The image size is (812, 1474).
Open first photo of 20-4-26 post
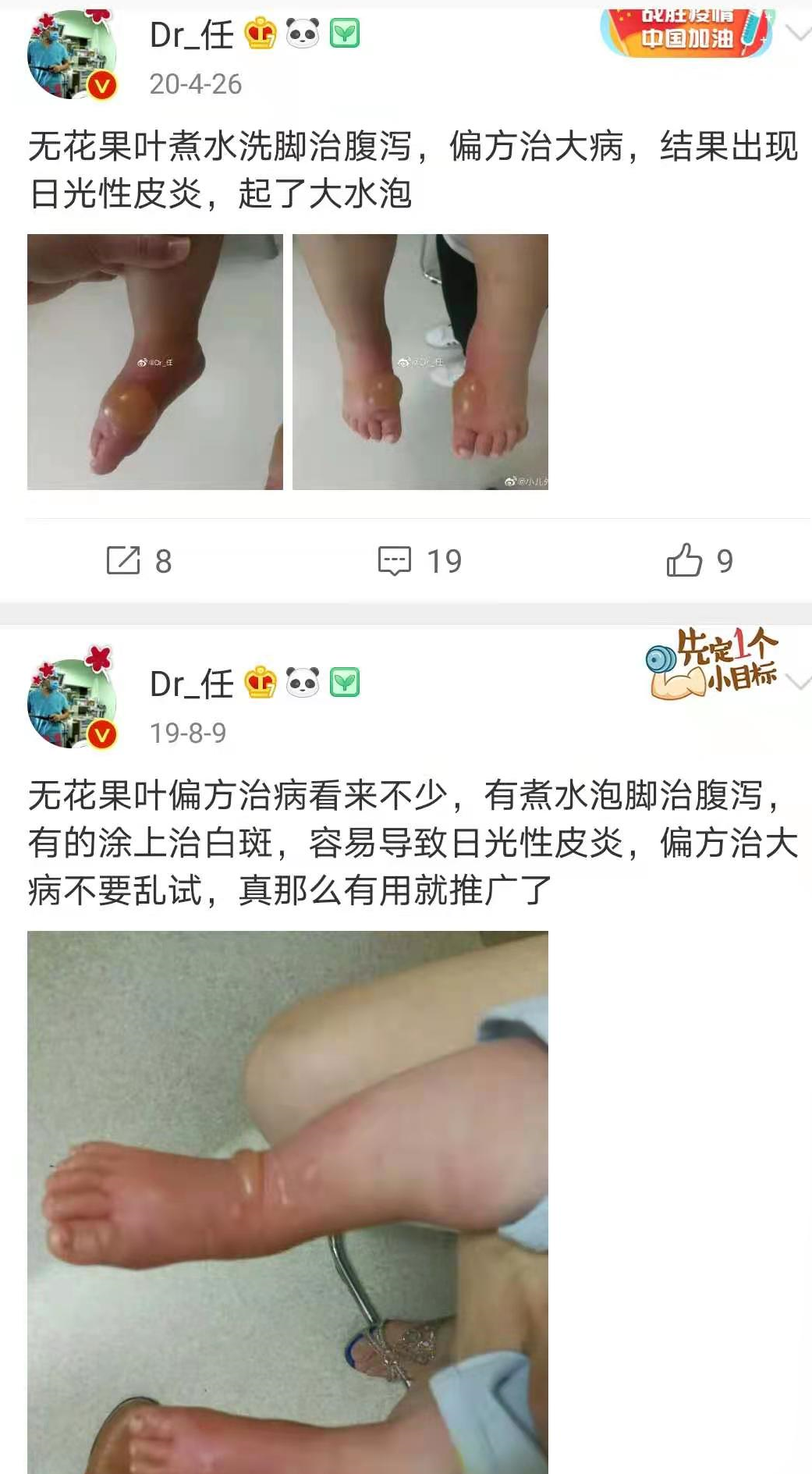click(x=155, y=362)
